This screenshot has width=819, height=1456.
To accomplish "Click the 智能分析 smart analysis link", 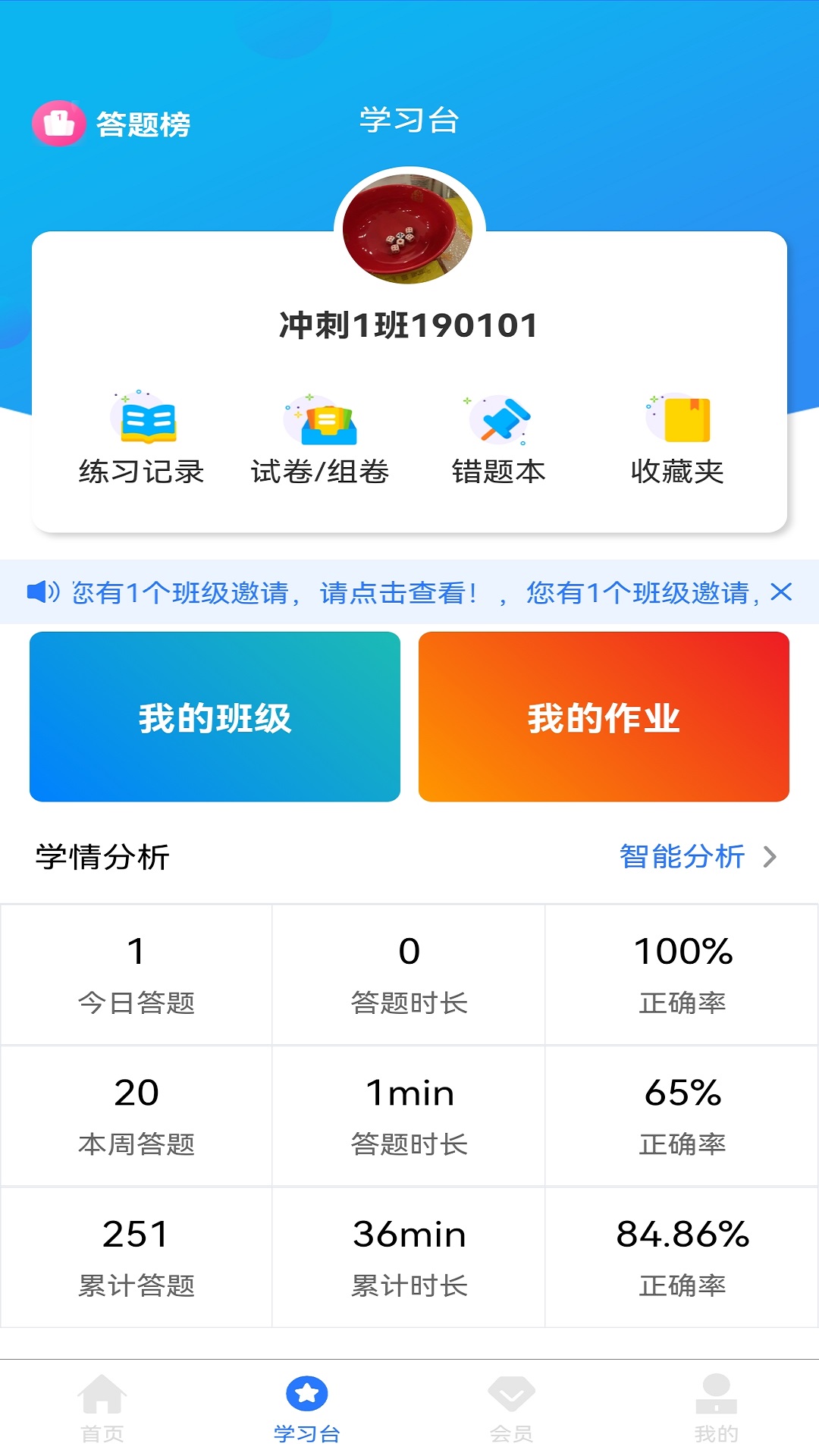I will [681, 857].
